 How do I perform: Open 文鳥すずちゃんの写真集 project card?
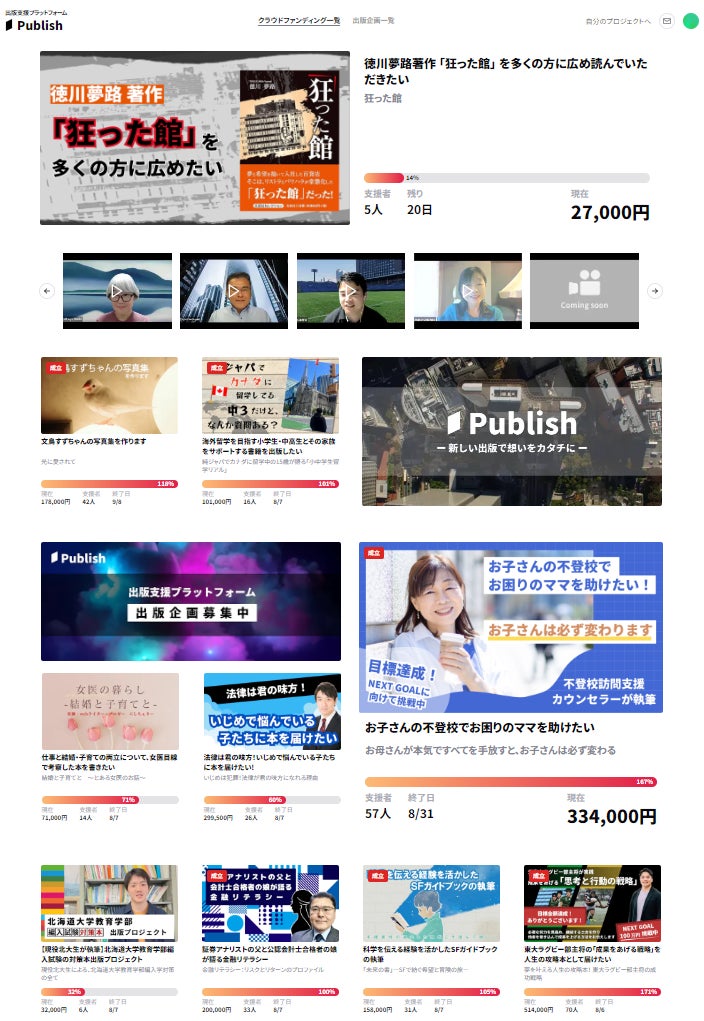pyautogui.click(x=109, y=395)
